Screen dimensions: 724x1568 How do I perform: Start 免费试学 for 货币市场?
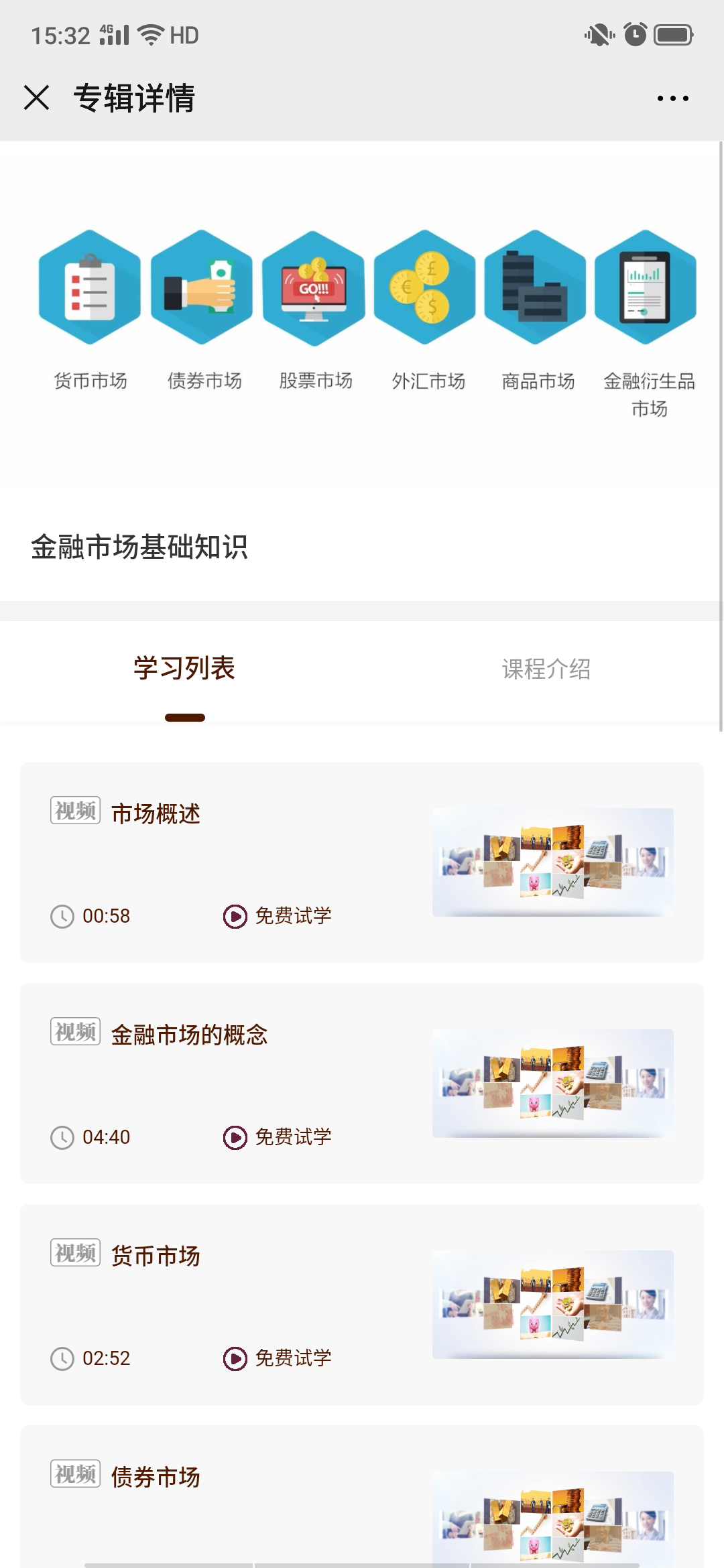coord(278,1358)
